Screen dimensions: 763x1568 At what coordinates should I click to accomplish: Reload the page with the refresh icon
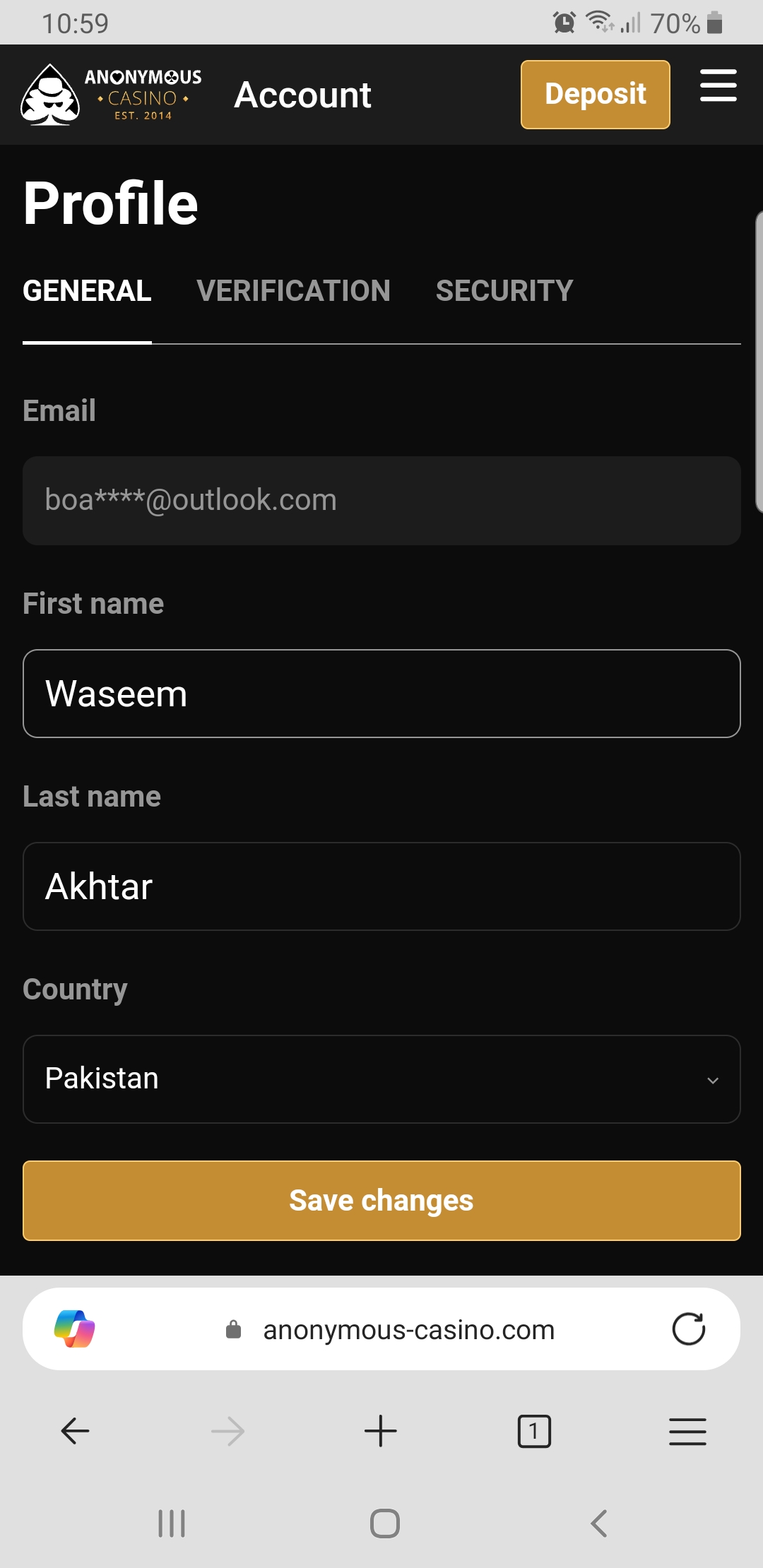coord(688,1329)
